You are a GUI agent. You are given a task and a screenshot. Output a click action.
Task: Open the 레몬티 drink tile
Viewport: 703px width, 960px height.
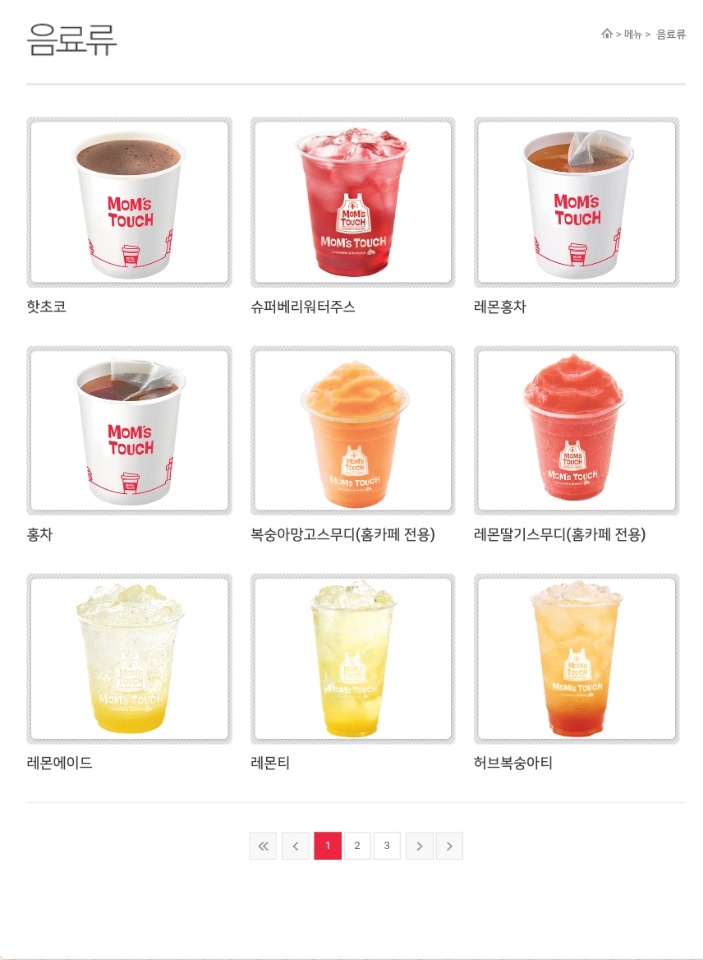tap(352, 659)
